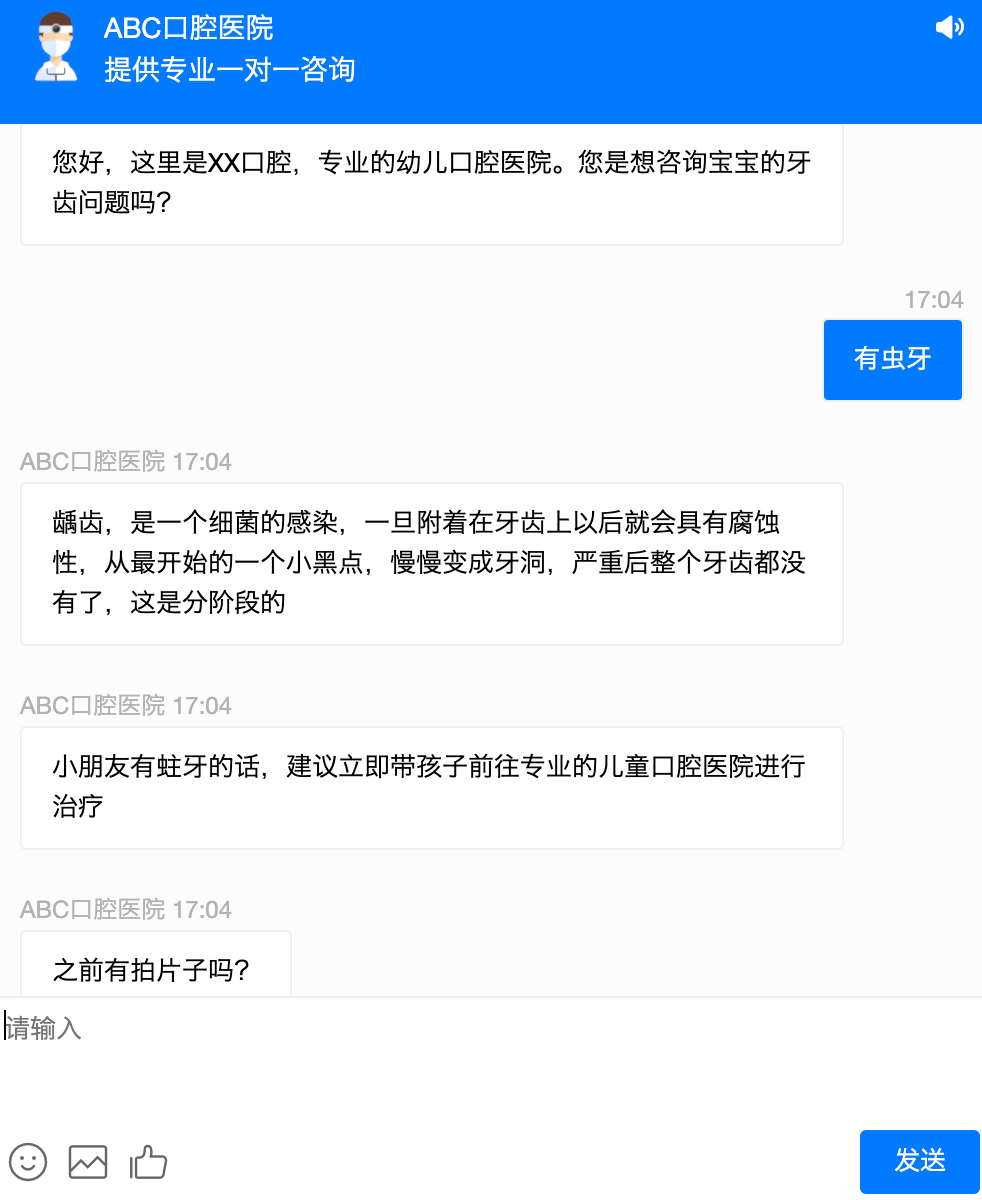
Task: Open the emoji picker
Action: pyautogui.click(x=28, y=1161)
